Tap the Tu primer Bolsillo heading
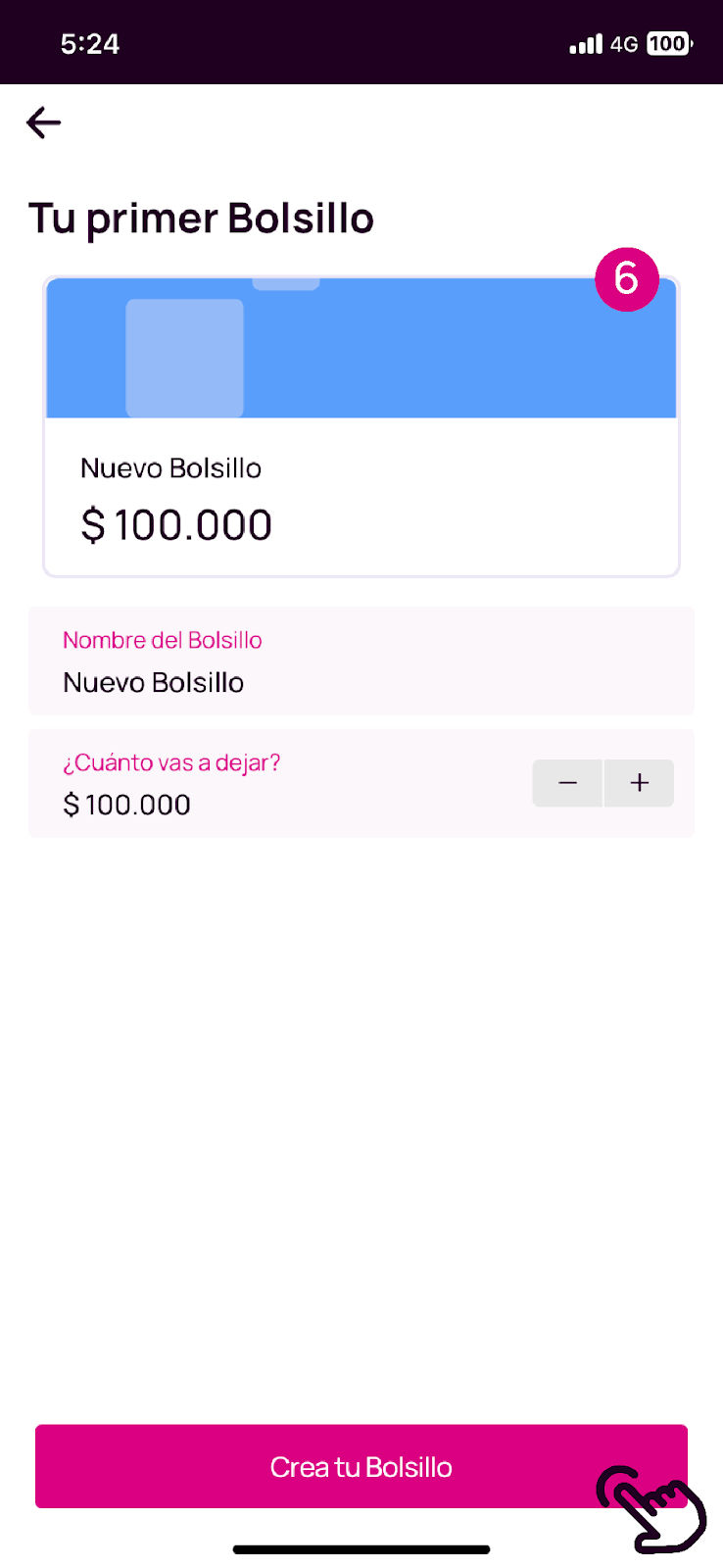Viewport: 723px width, 1568px height. click(x=201, y=218)
